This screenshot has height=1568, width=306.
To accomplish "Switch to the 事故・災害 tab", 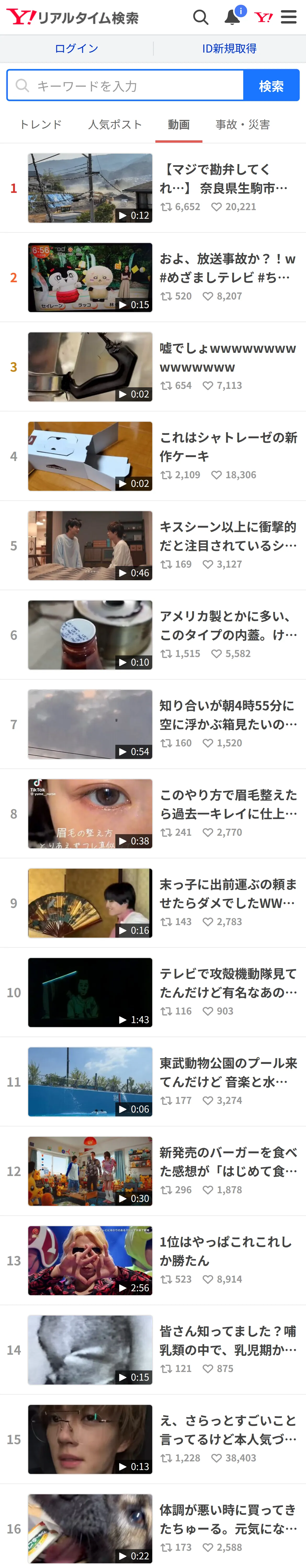I will [x=243, y=125].
